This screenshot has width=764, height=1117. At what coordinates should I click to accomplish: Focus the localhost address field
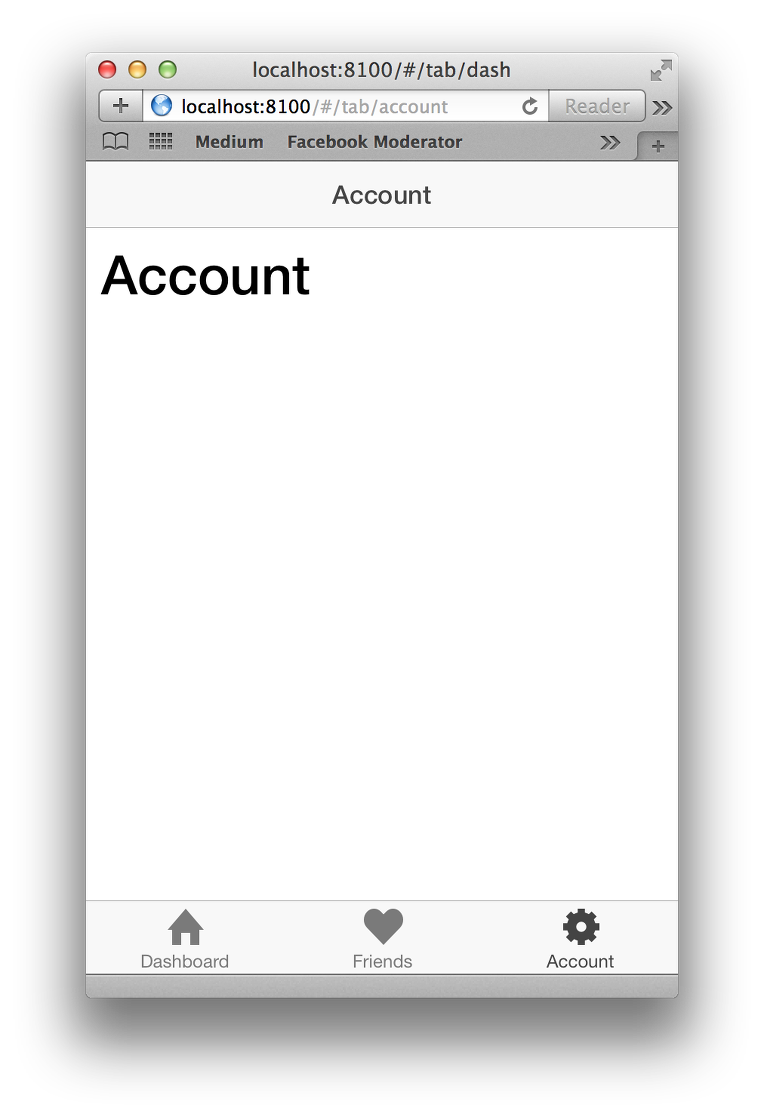pos(340,106)
